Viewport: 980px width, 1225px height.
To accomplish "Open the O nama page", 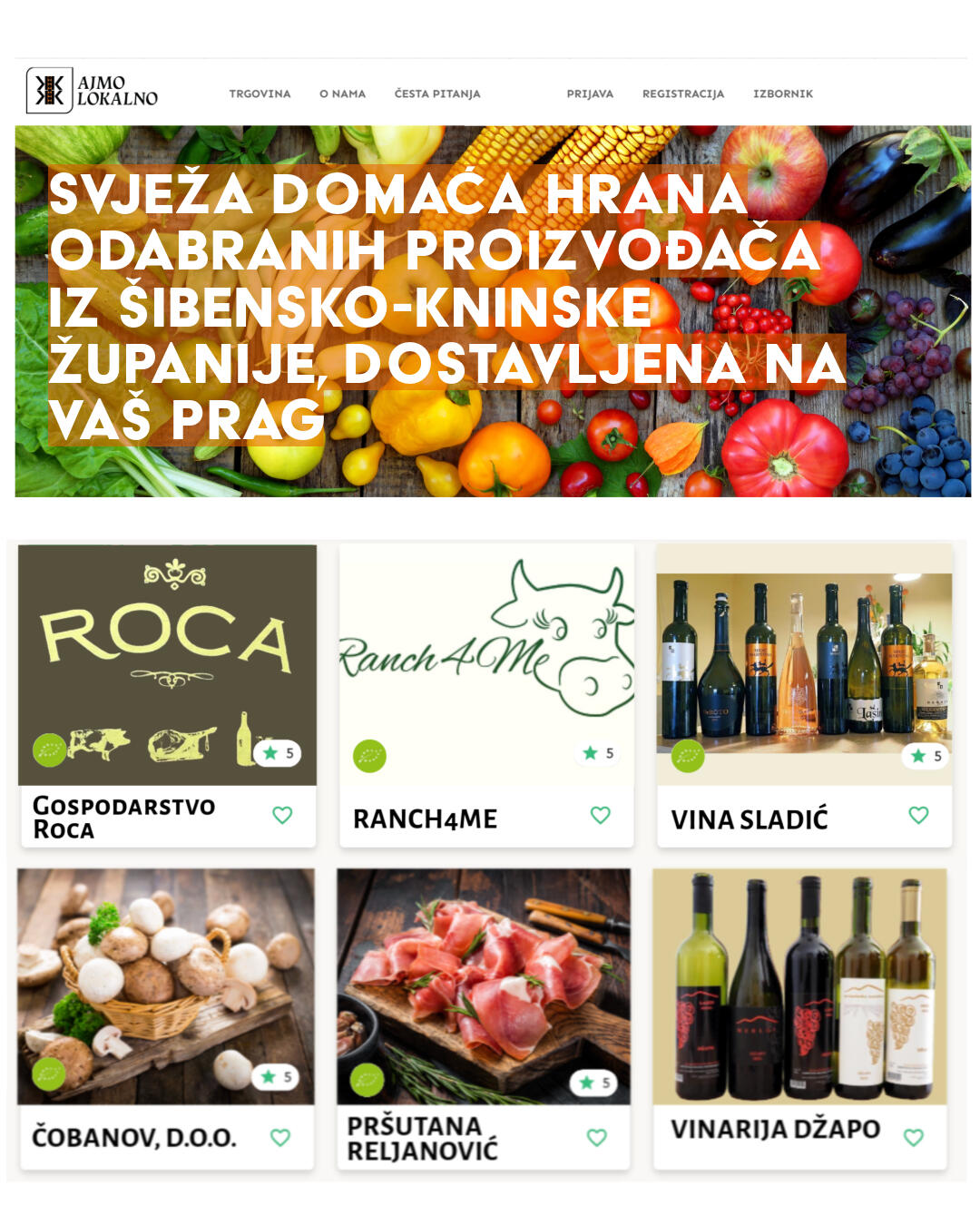I will coord(342,93).
